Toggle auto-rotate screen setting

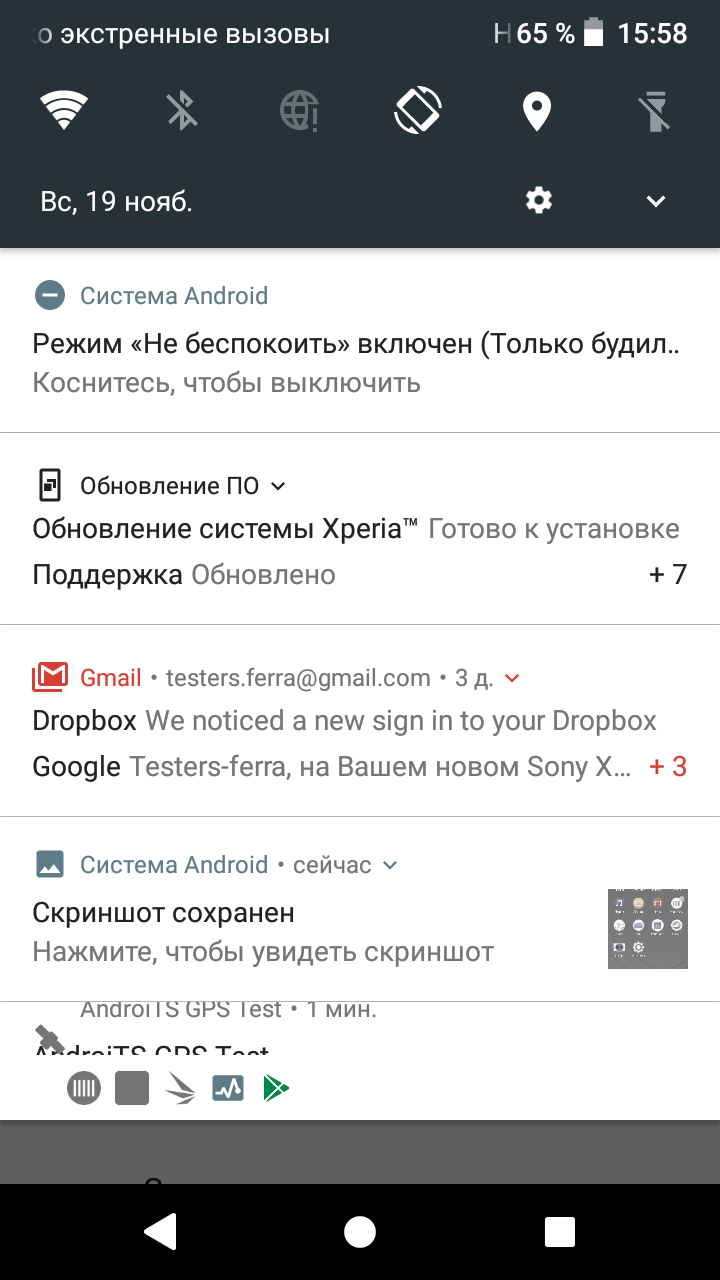417,110
